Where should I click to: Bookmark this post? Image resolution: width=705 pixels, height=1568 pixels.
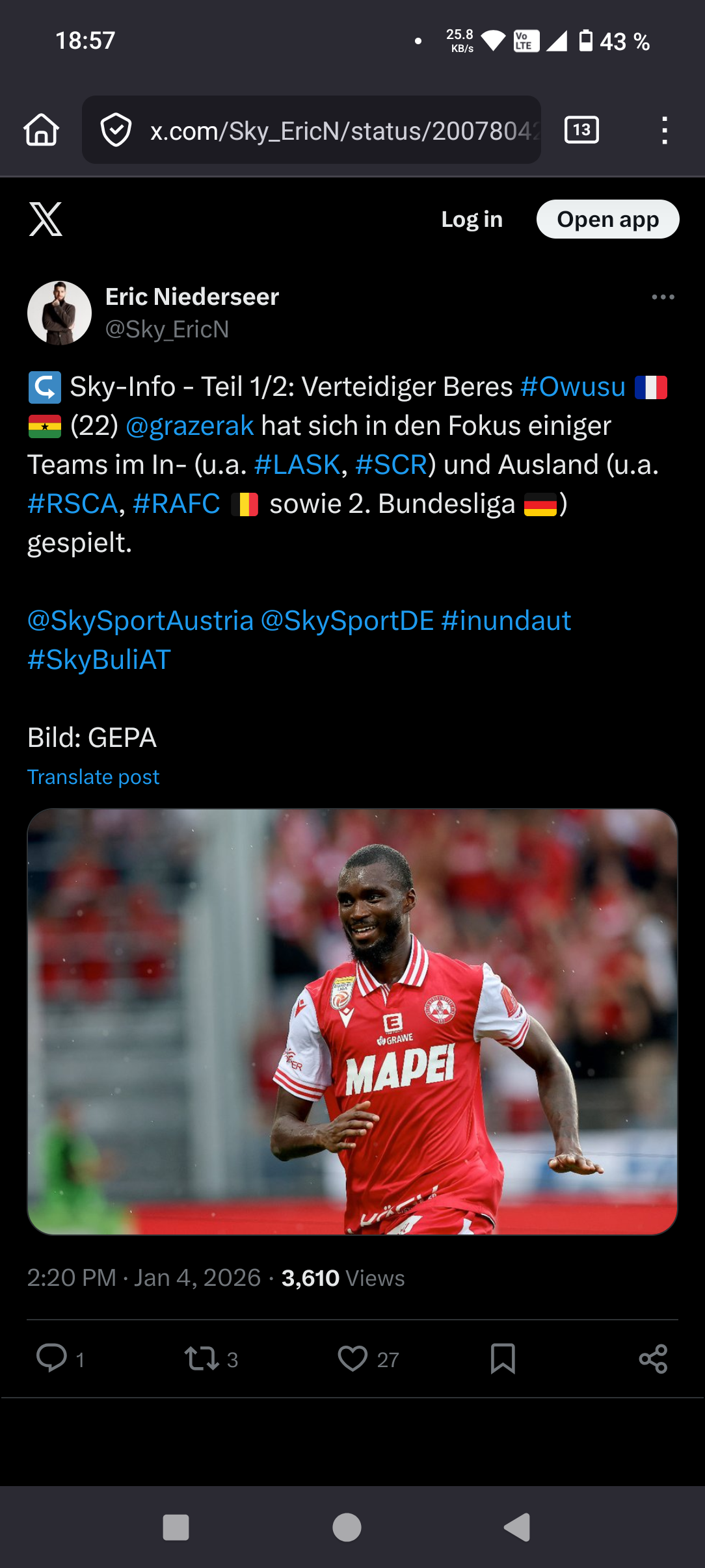tap(503, 1358)
